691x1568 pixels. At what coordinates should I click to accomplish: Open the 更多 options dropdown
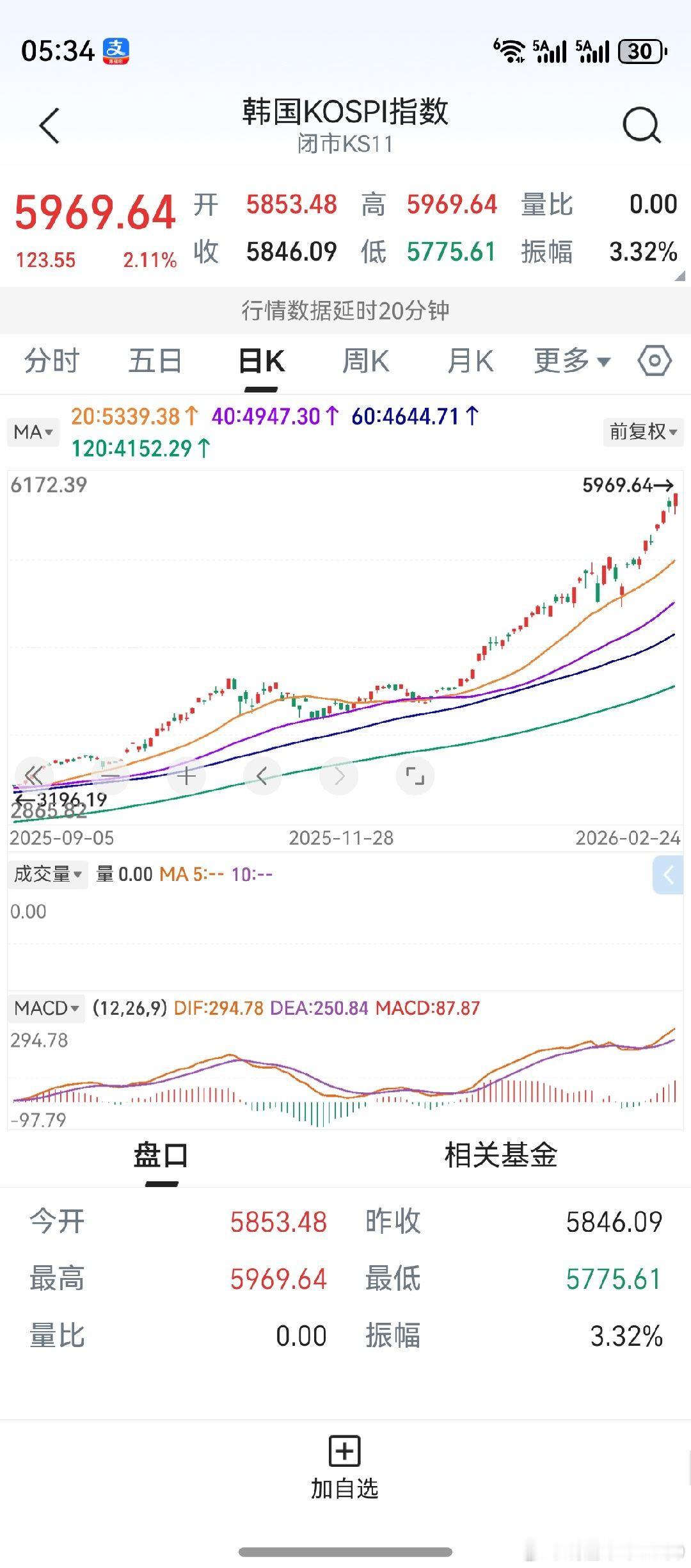click(x=569, y=360)
